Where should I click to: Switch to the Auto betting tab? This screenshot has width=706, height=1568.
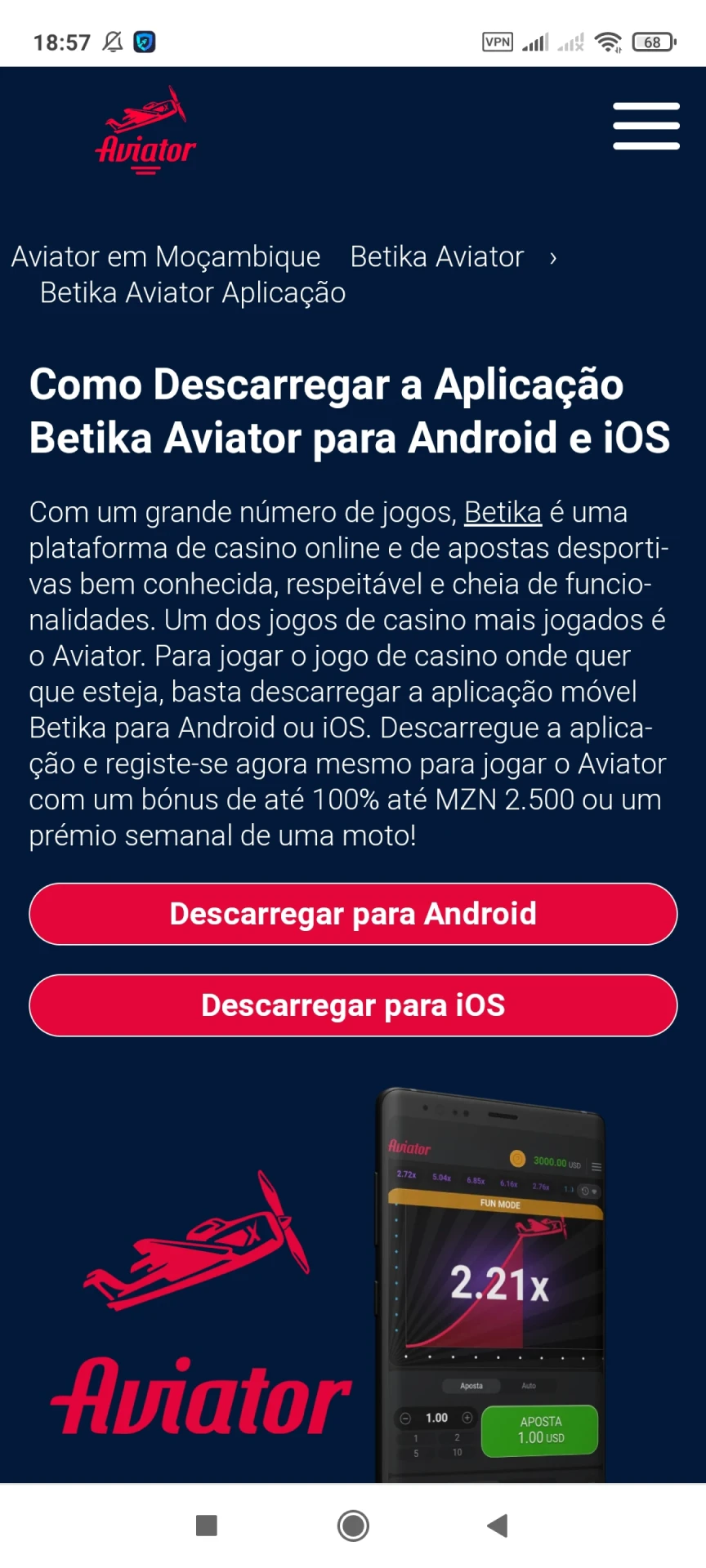click(528, 1386)
